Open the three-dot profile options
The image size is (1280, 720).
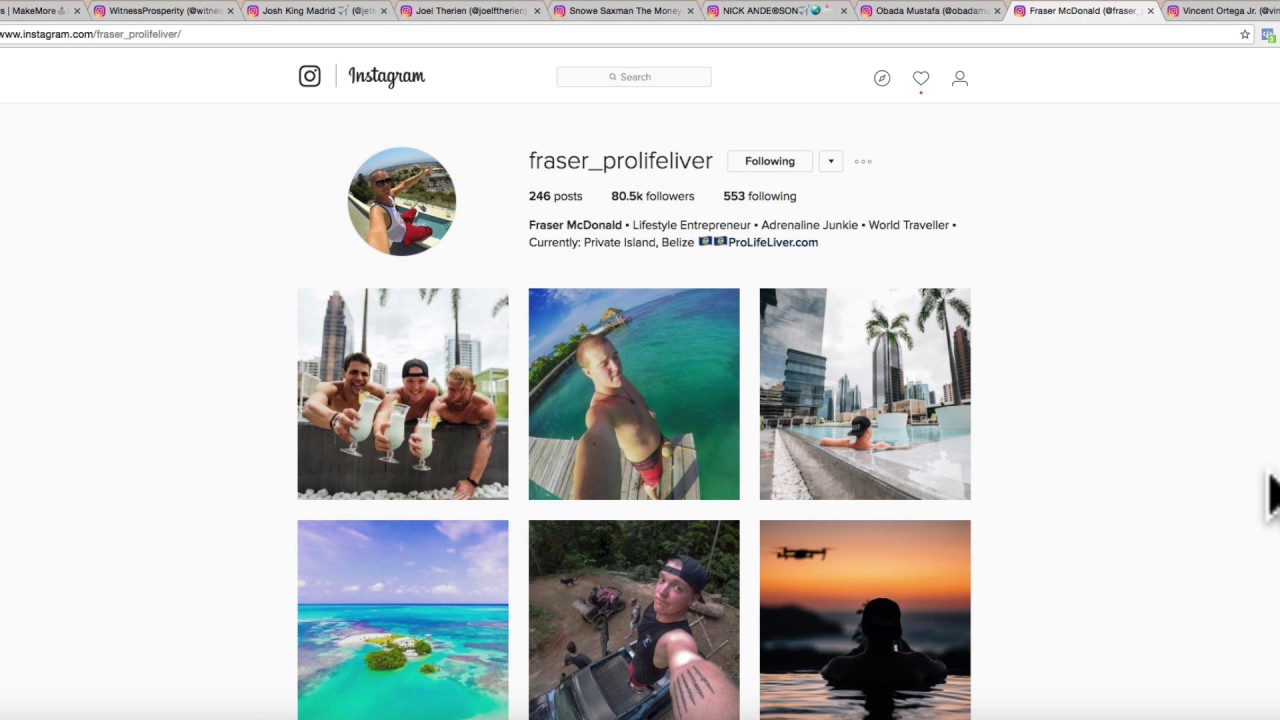point(863,161)
